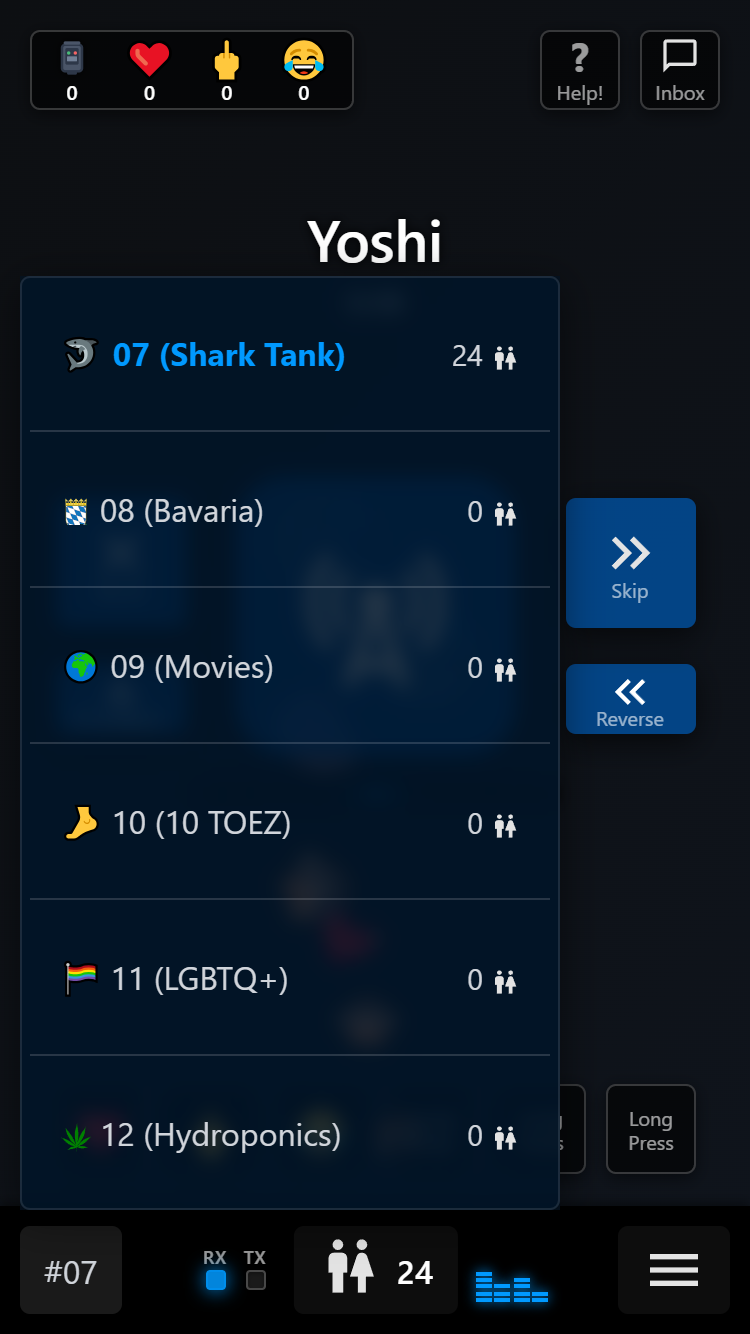Tap the Long Press button
750x1334 pixels.
point(651,1129)
